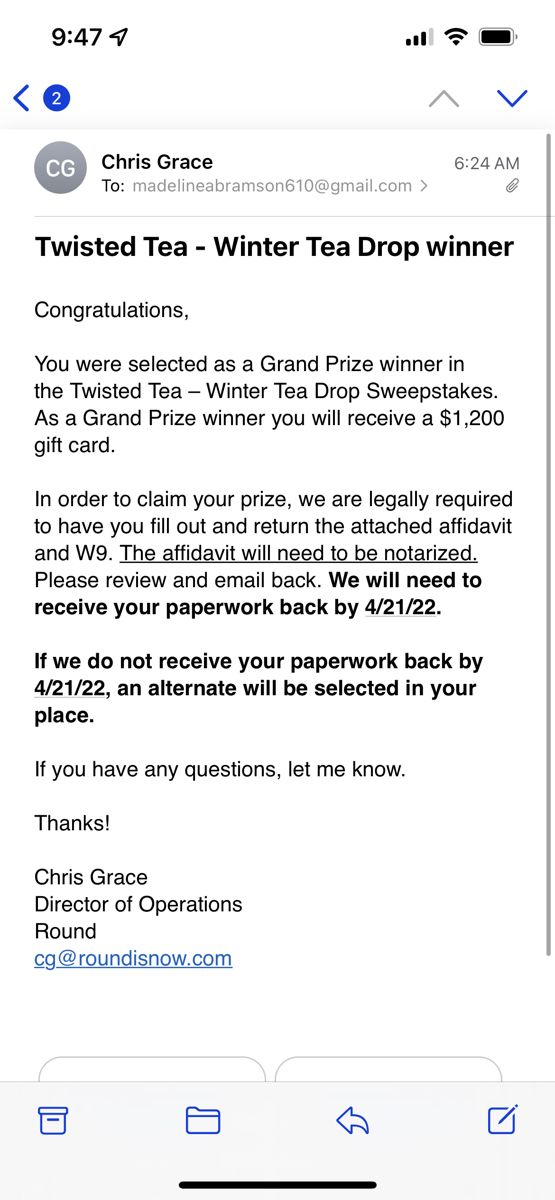Jump to the next message arrow
The width and height of the screenshot is (555, 1200).
pyautogui.click(x=512, y=98)
